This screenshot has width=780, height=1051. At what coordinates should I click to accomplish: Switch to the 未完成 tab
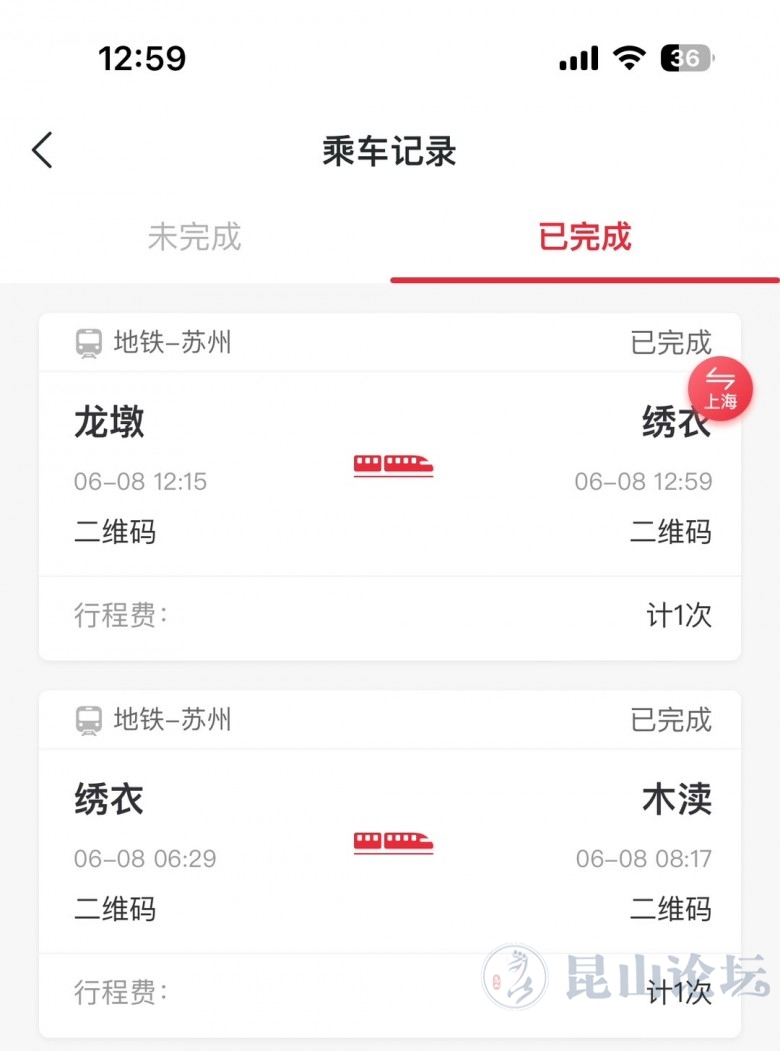[195, 238]
